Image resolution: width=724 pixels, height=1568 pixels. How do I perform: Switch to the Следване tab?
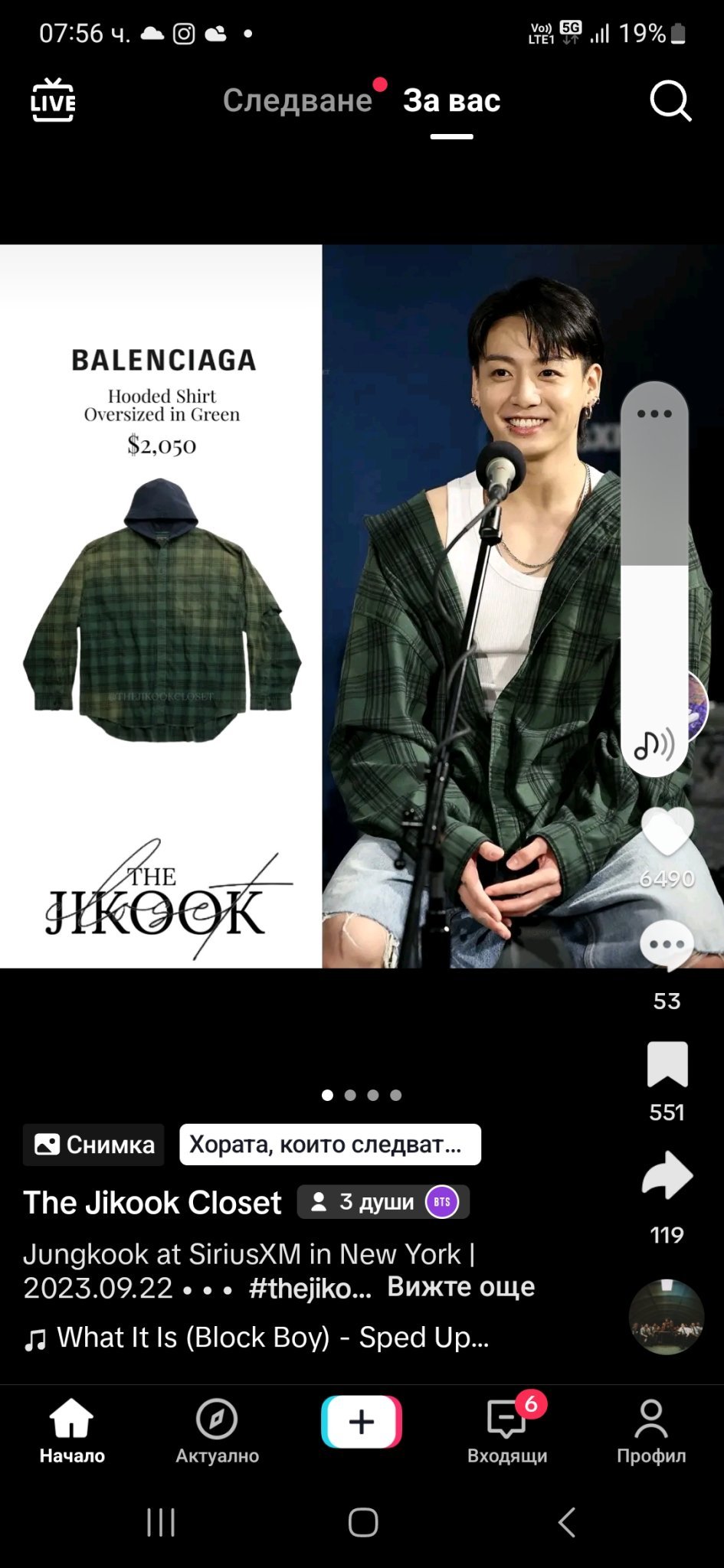point(297,100)
